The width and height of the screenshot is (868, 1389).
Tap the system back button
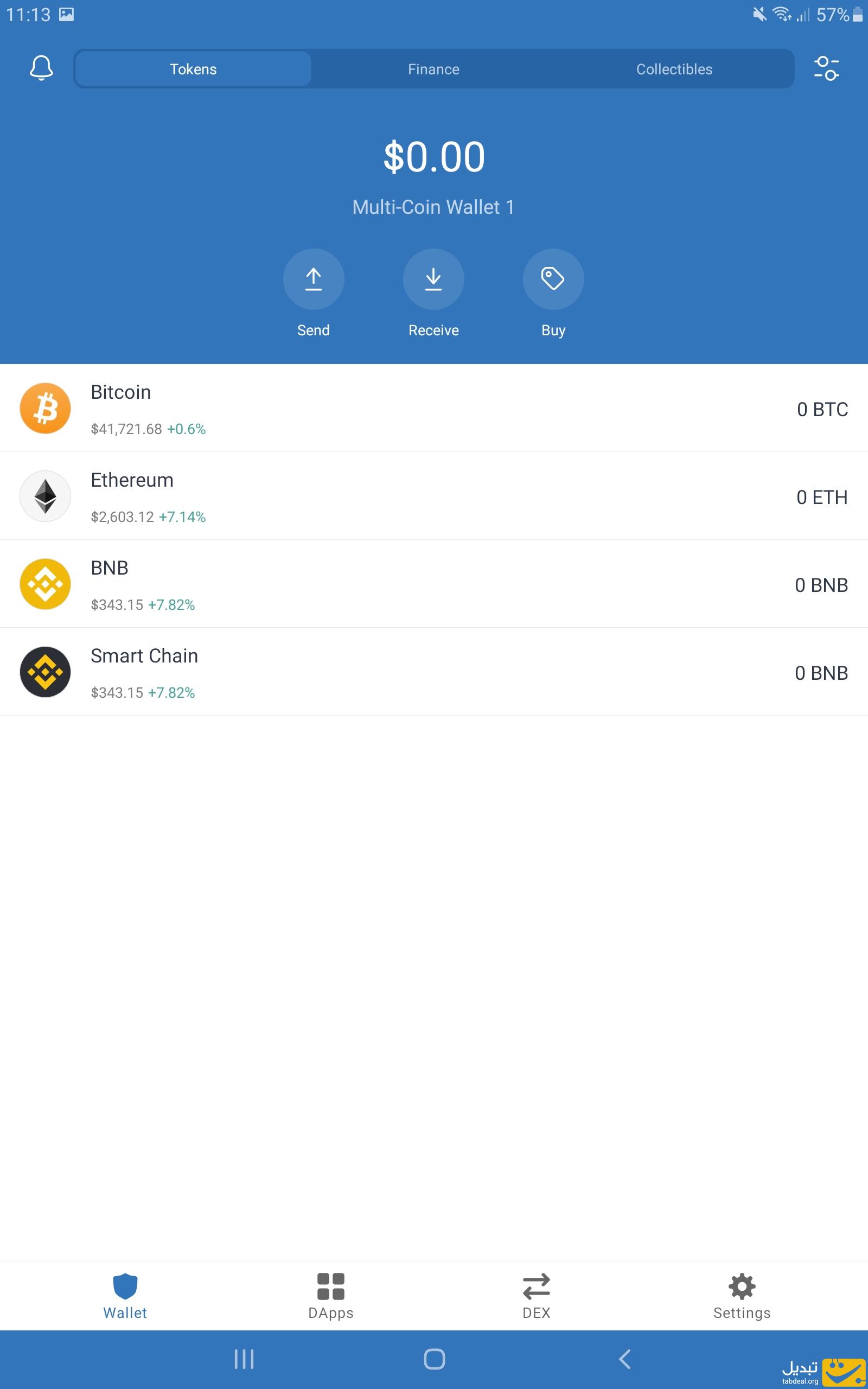coord(624,1359)
